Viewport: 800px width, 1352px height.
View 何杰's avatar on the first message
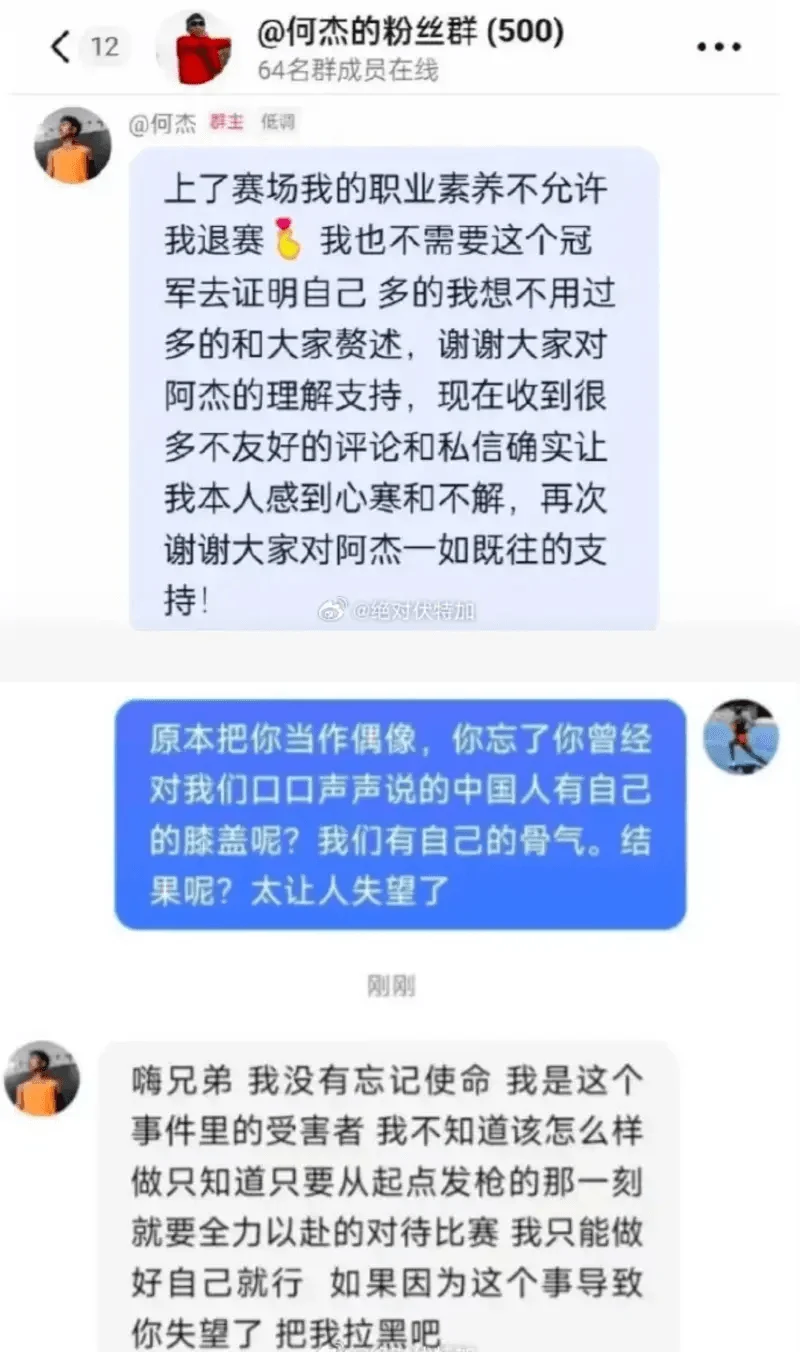[72, 145]
